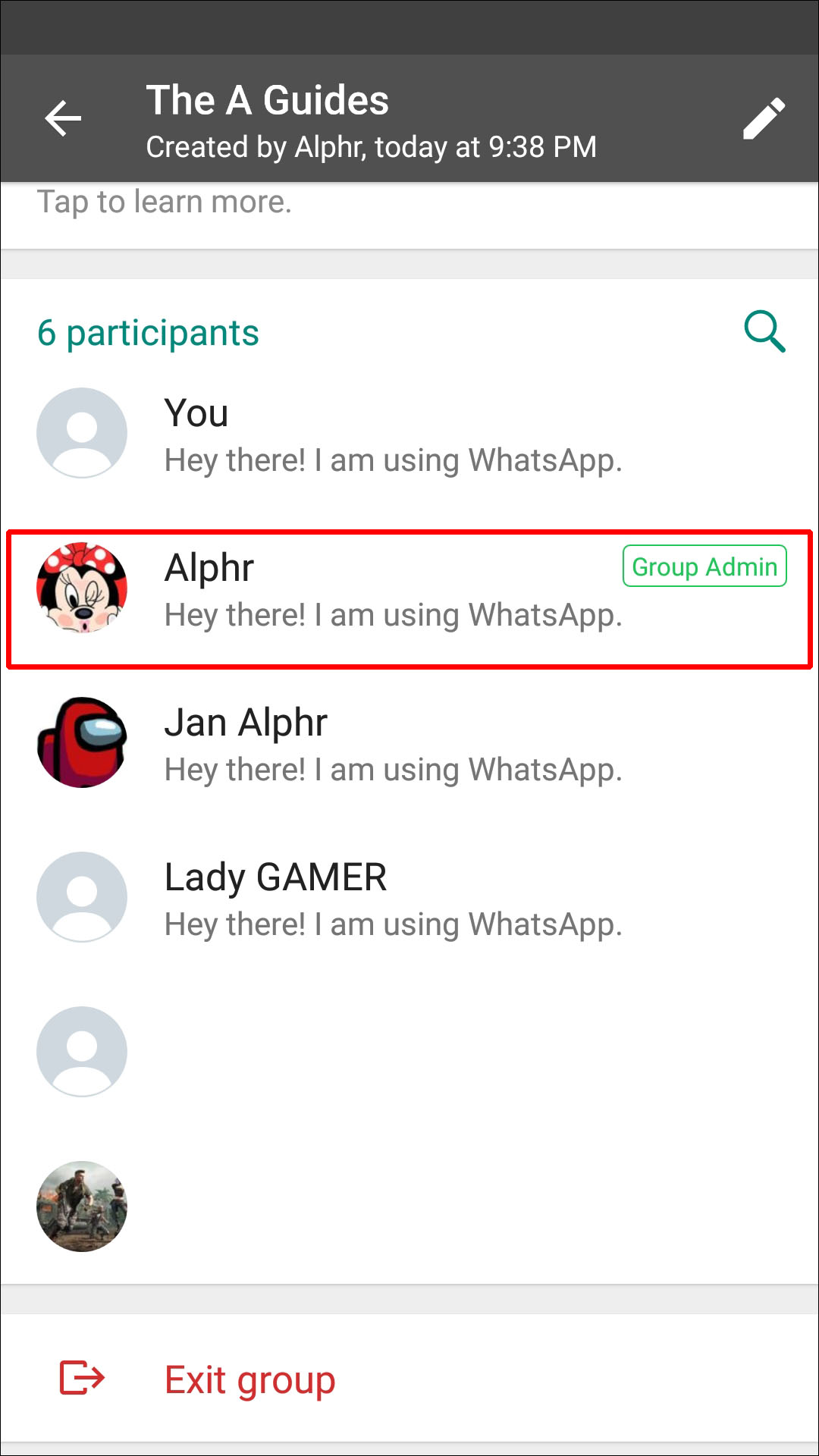The image size is (819, 1456).
Task: Go back using the arrow
Action: [x=63, y=118]
